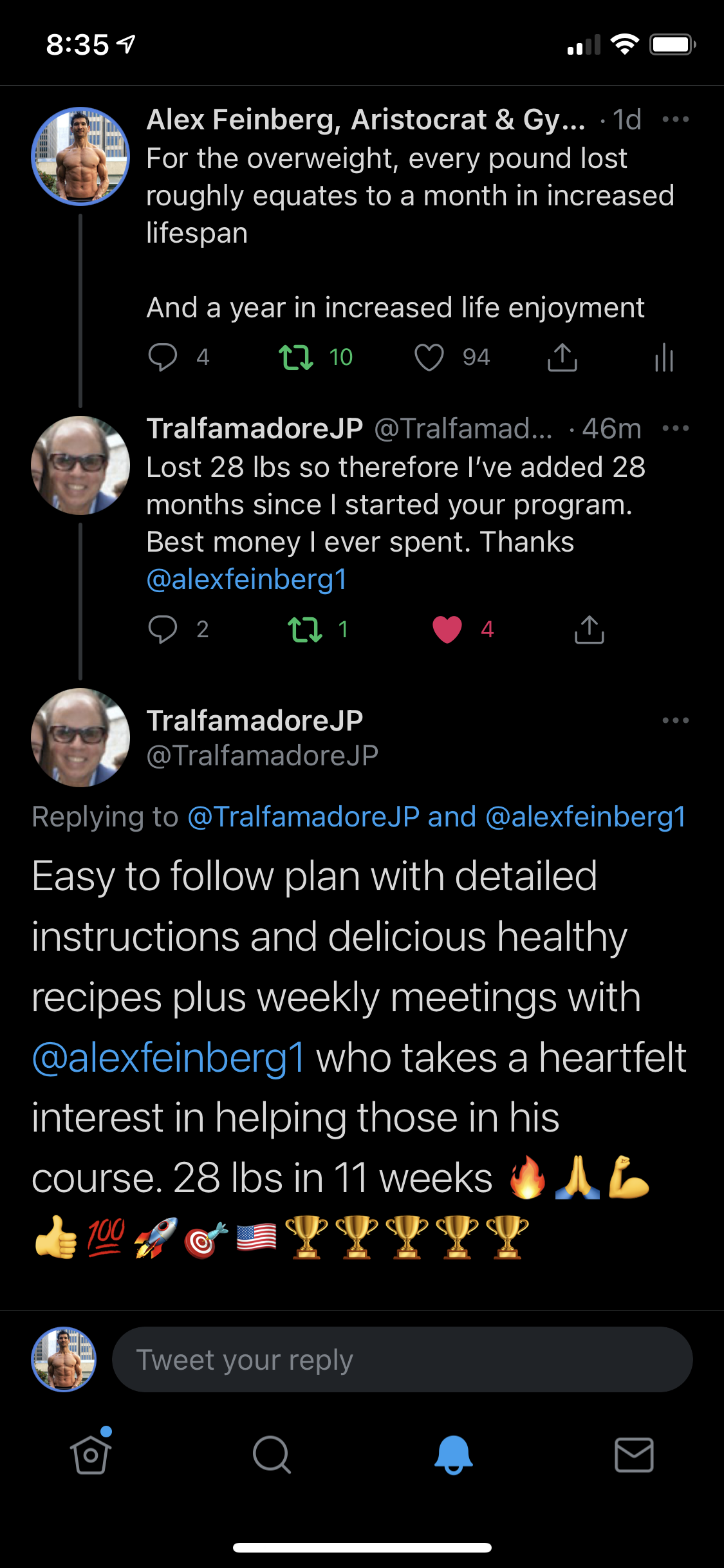The image size is (724, 1568).
Task: Open more options on TralfamadoreJP's main tweet
Action: click(675, 720)
